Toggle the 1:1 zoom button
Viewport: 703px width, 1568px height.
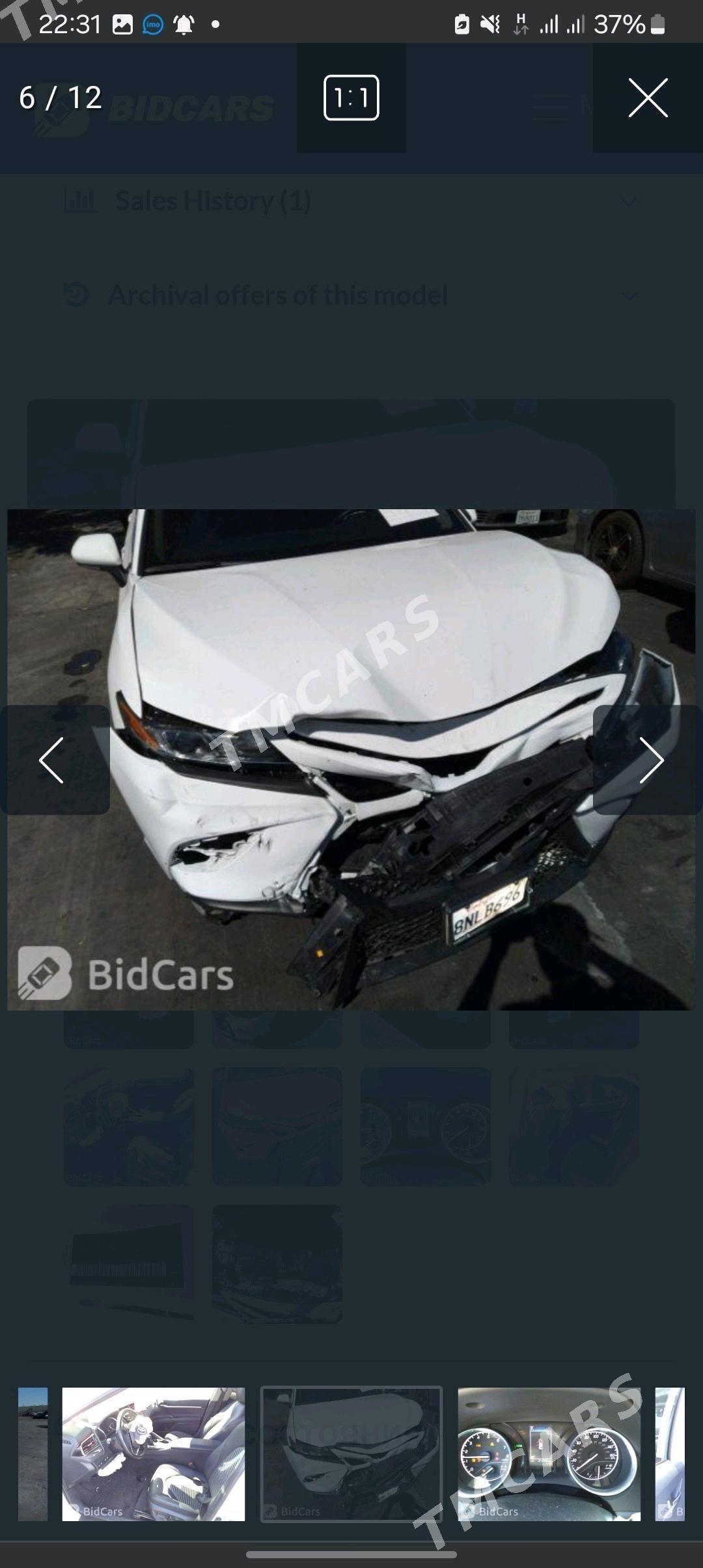(x=351, y=98)
